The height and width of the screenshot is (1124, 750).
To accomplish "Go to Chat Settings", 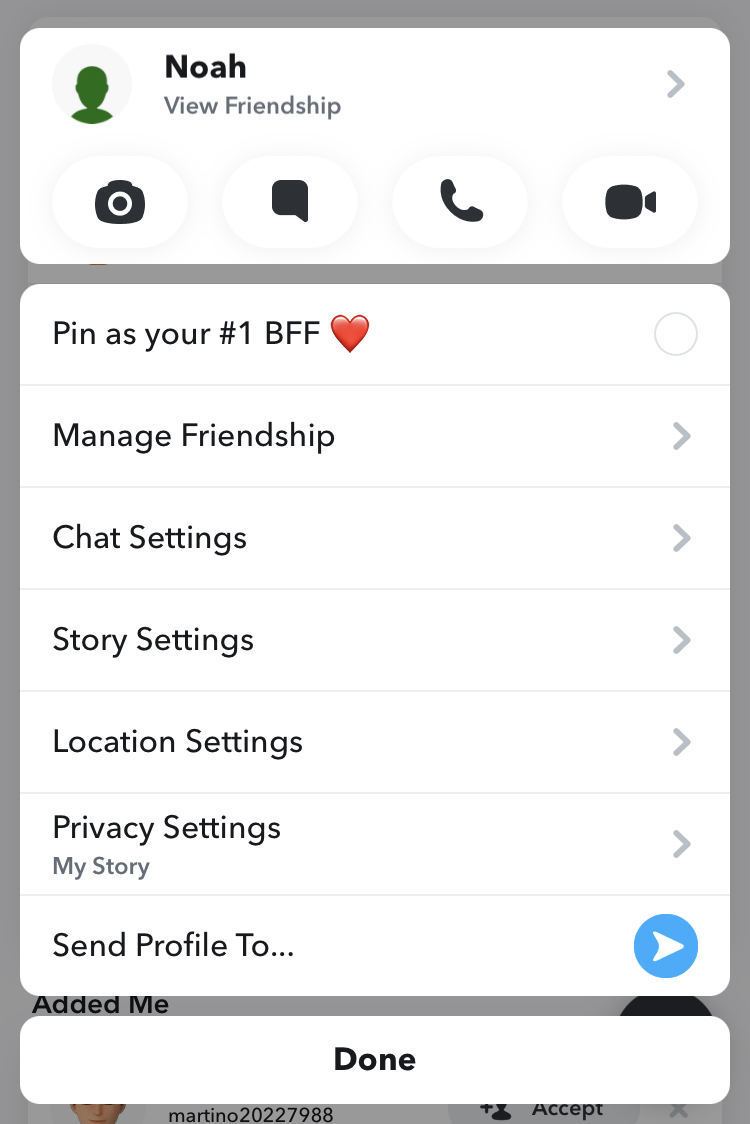I will tap(374, 538).
